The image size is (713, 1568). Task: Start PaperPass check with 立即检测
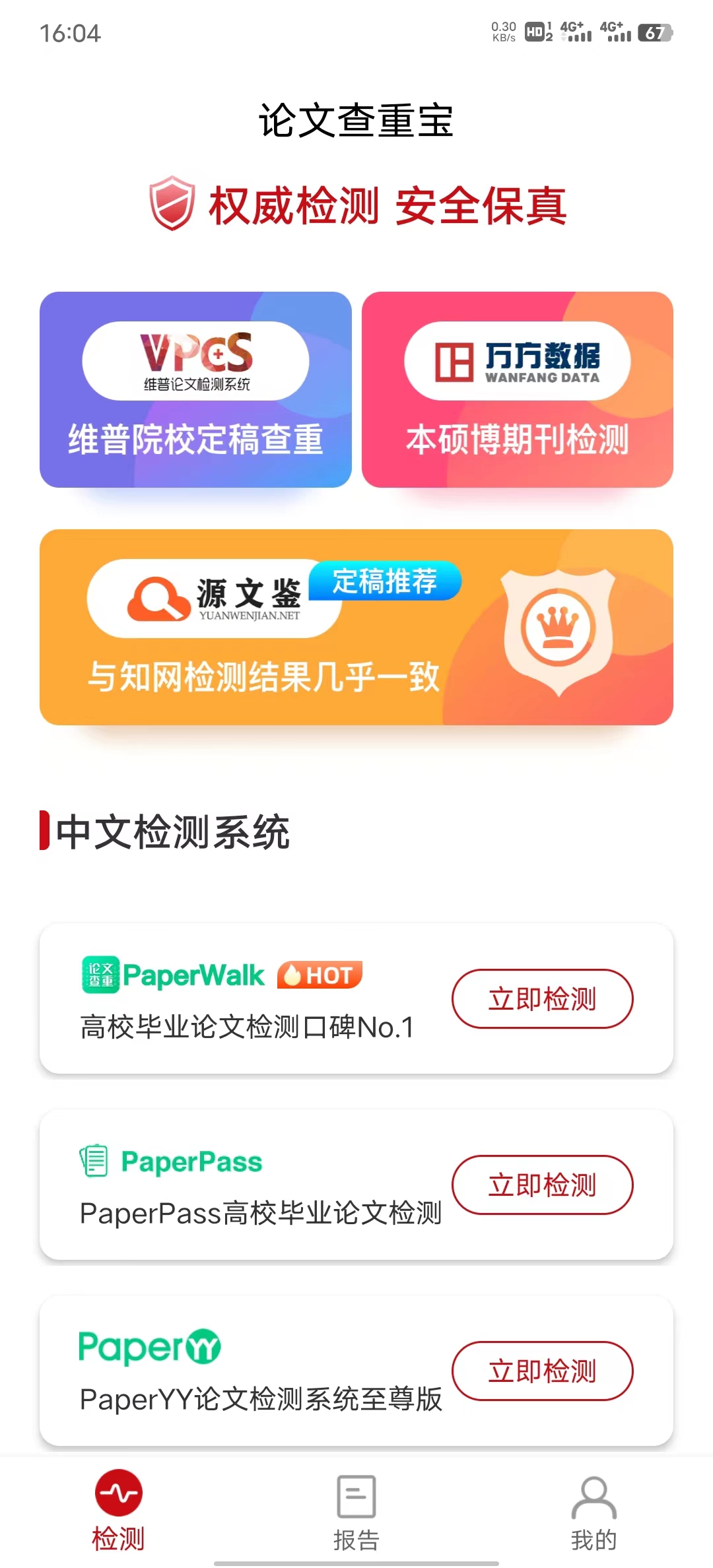coord(542,1185)
